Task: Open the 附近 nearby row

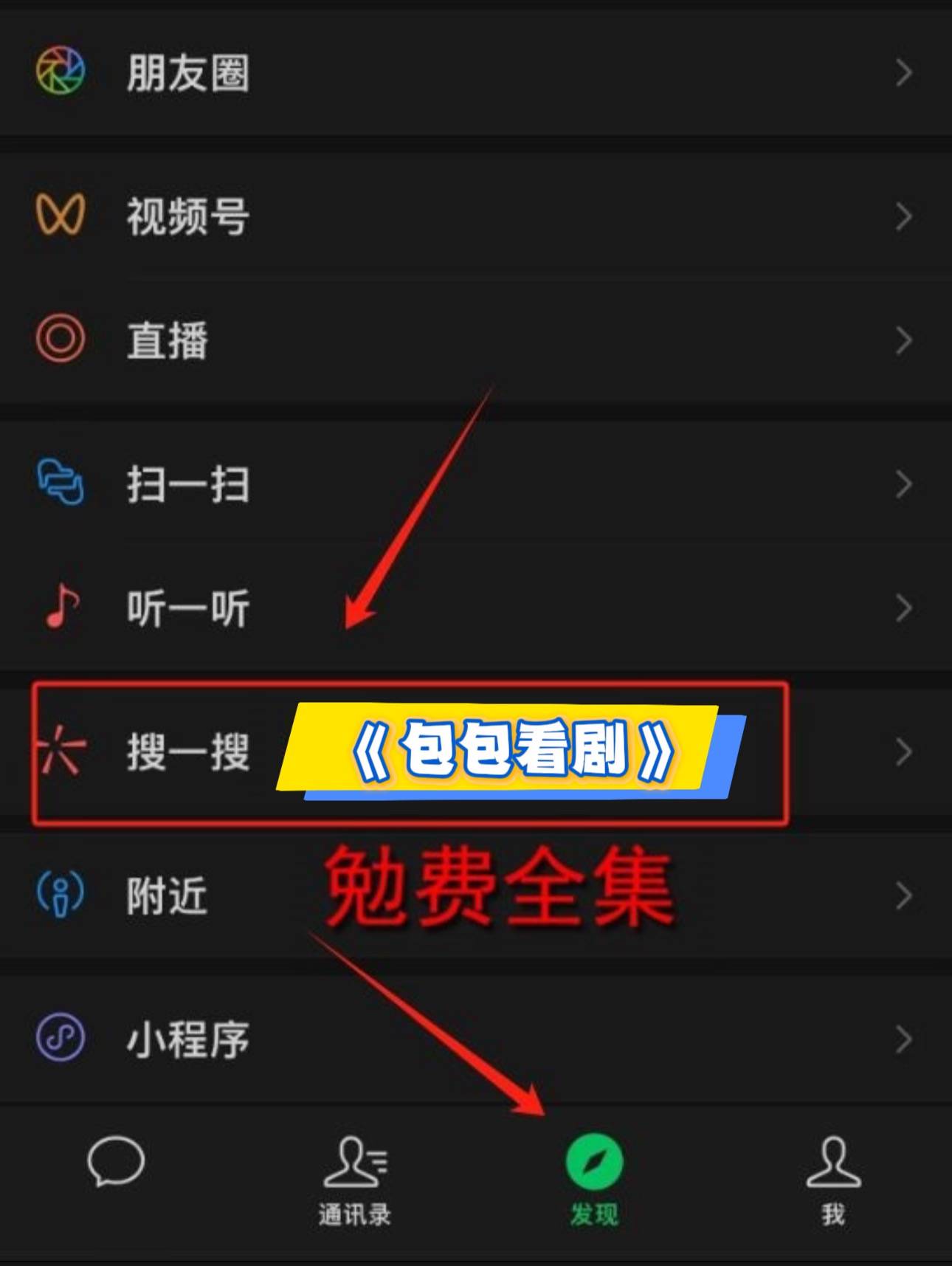Action: click(168, 895)
